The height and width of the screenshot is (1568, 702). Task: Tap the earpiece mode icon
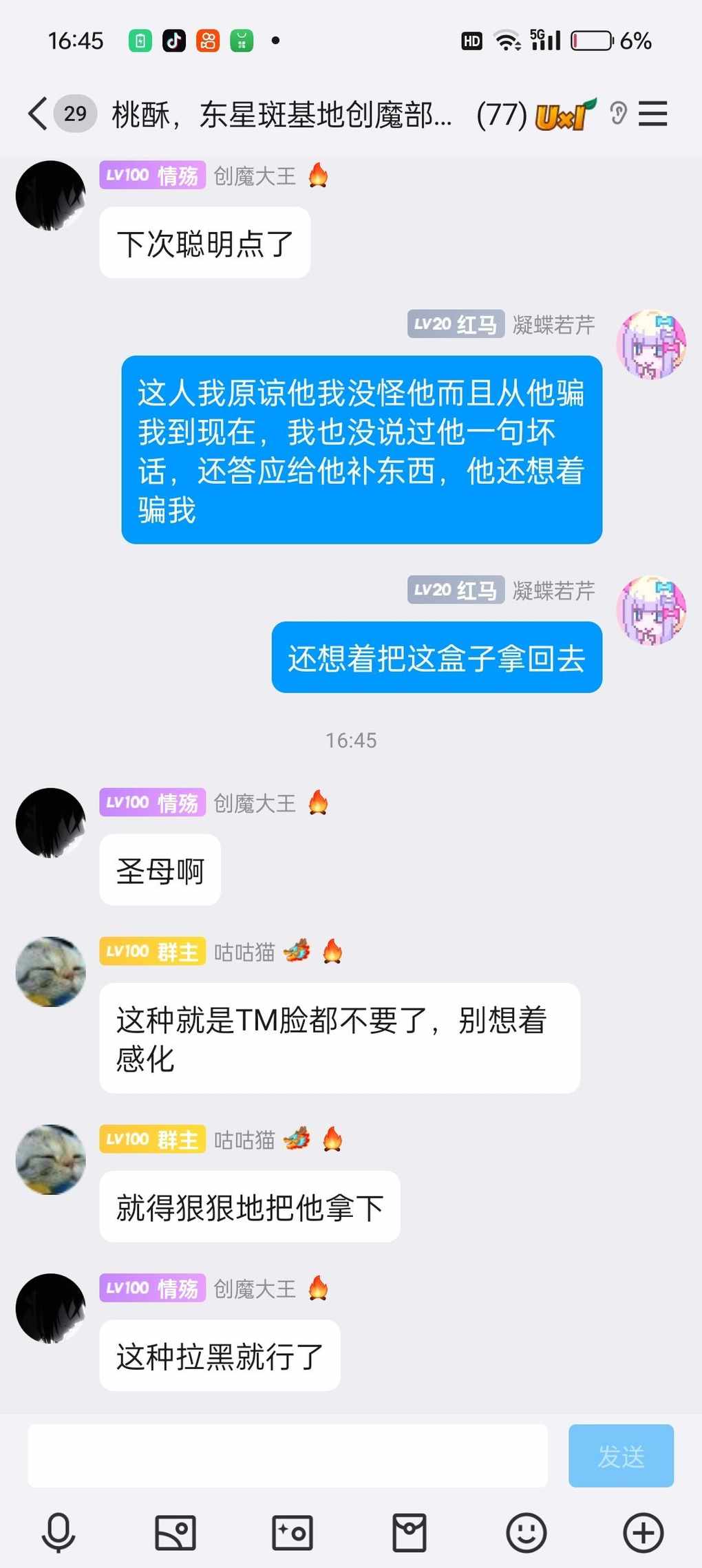pyautogui.click(x=618, y=113)
